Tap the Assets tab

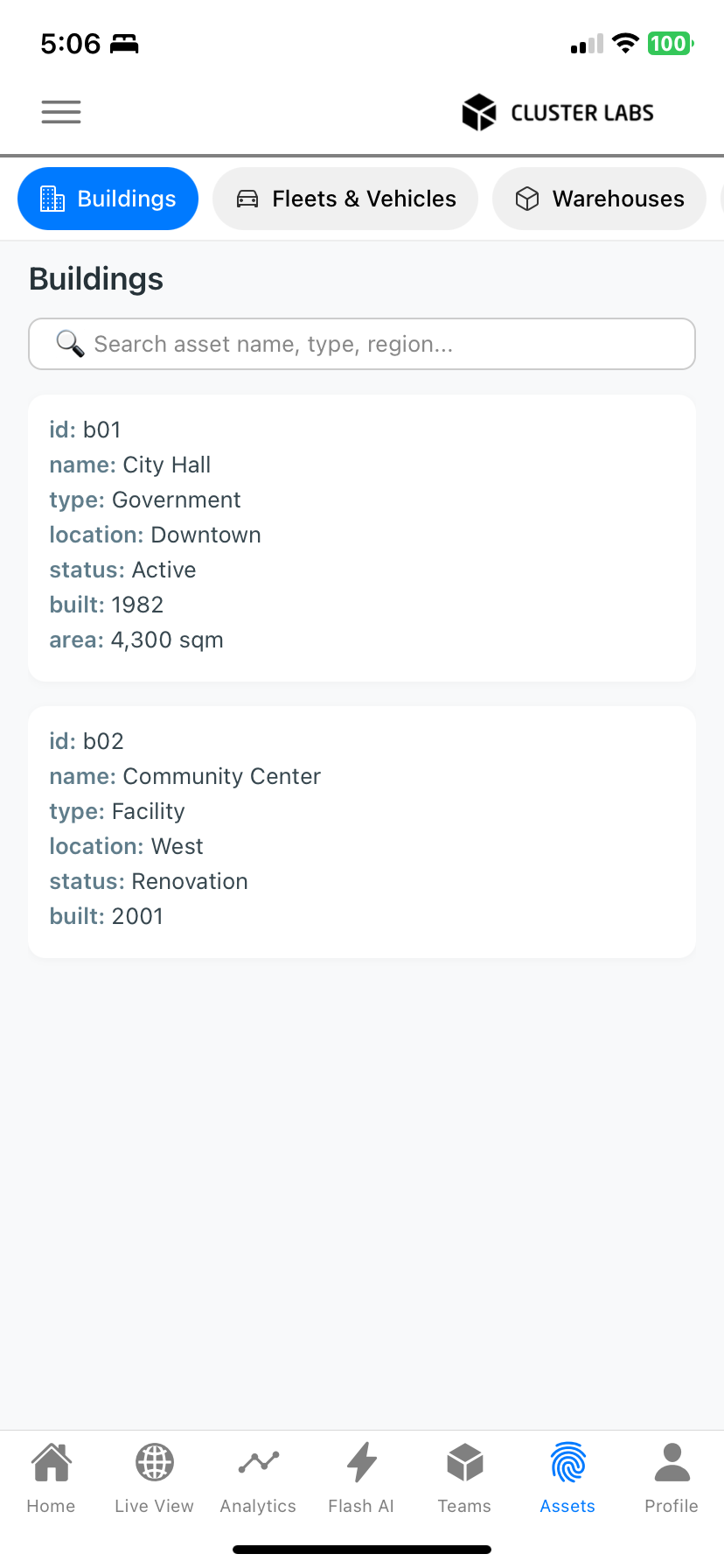(x=567, y=1479)
